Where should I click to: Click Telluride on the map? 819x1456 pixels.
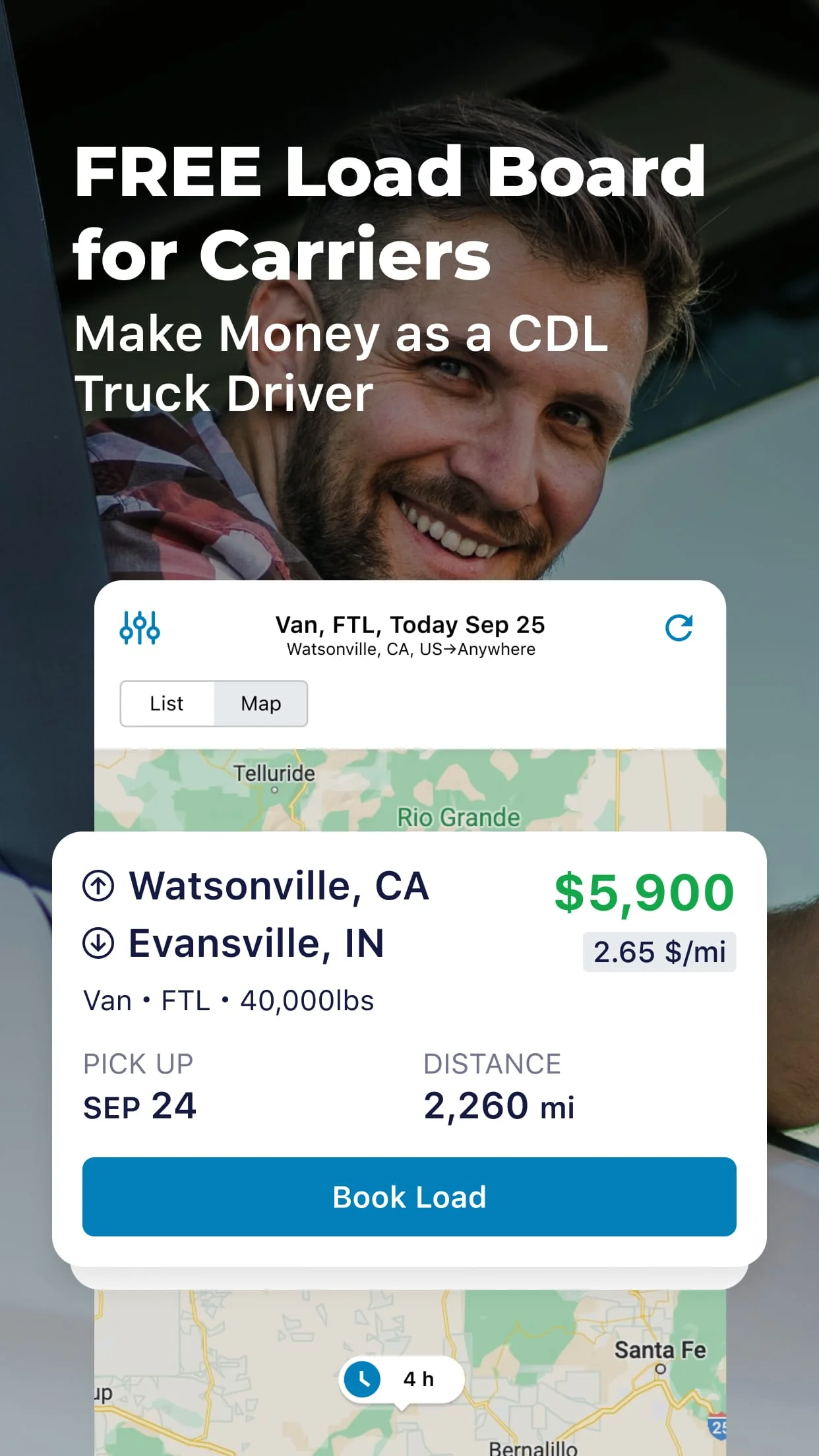274,773
